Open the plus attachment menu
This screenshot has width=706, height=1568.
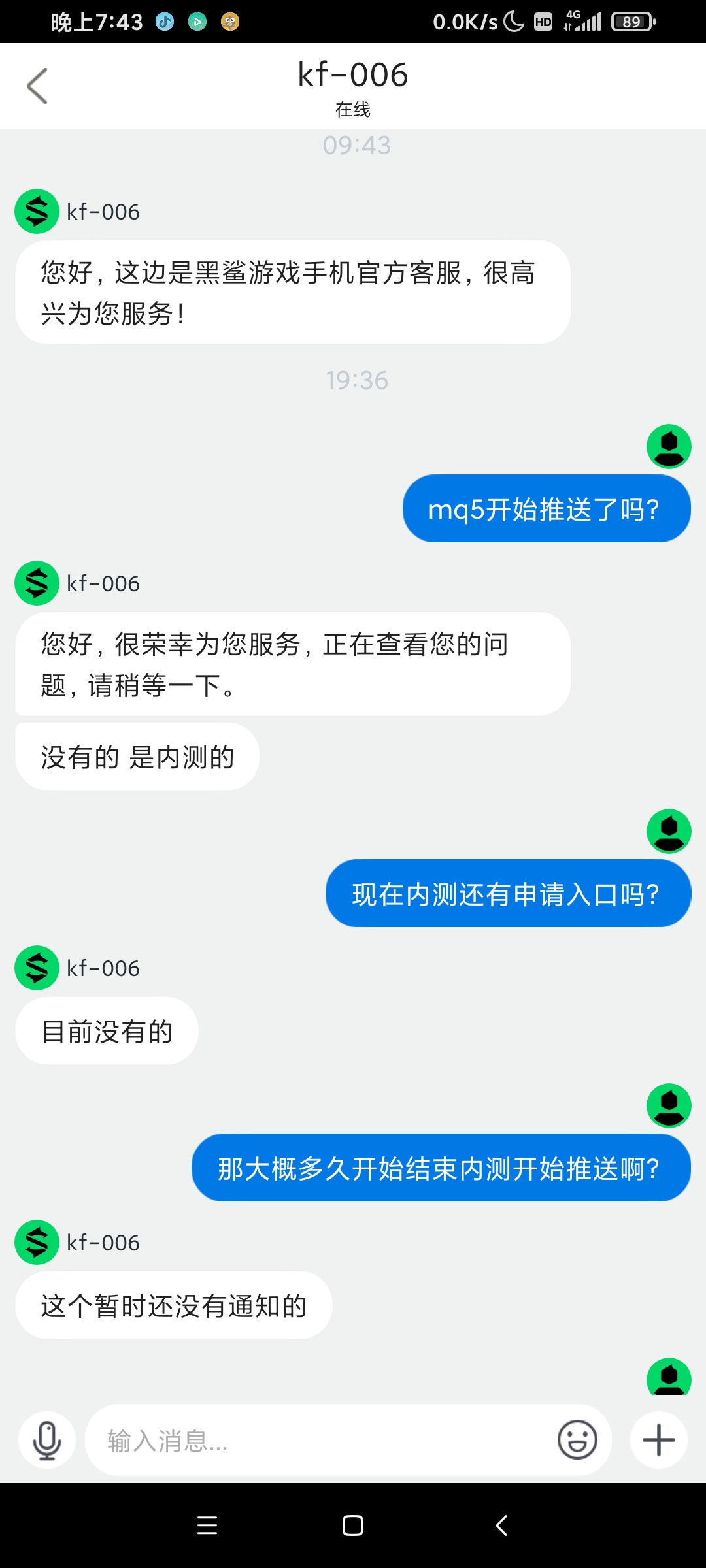pos(658,1440)
